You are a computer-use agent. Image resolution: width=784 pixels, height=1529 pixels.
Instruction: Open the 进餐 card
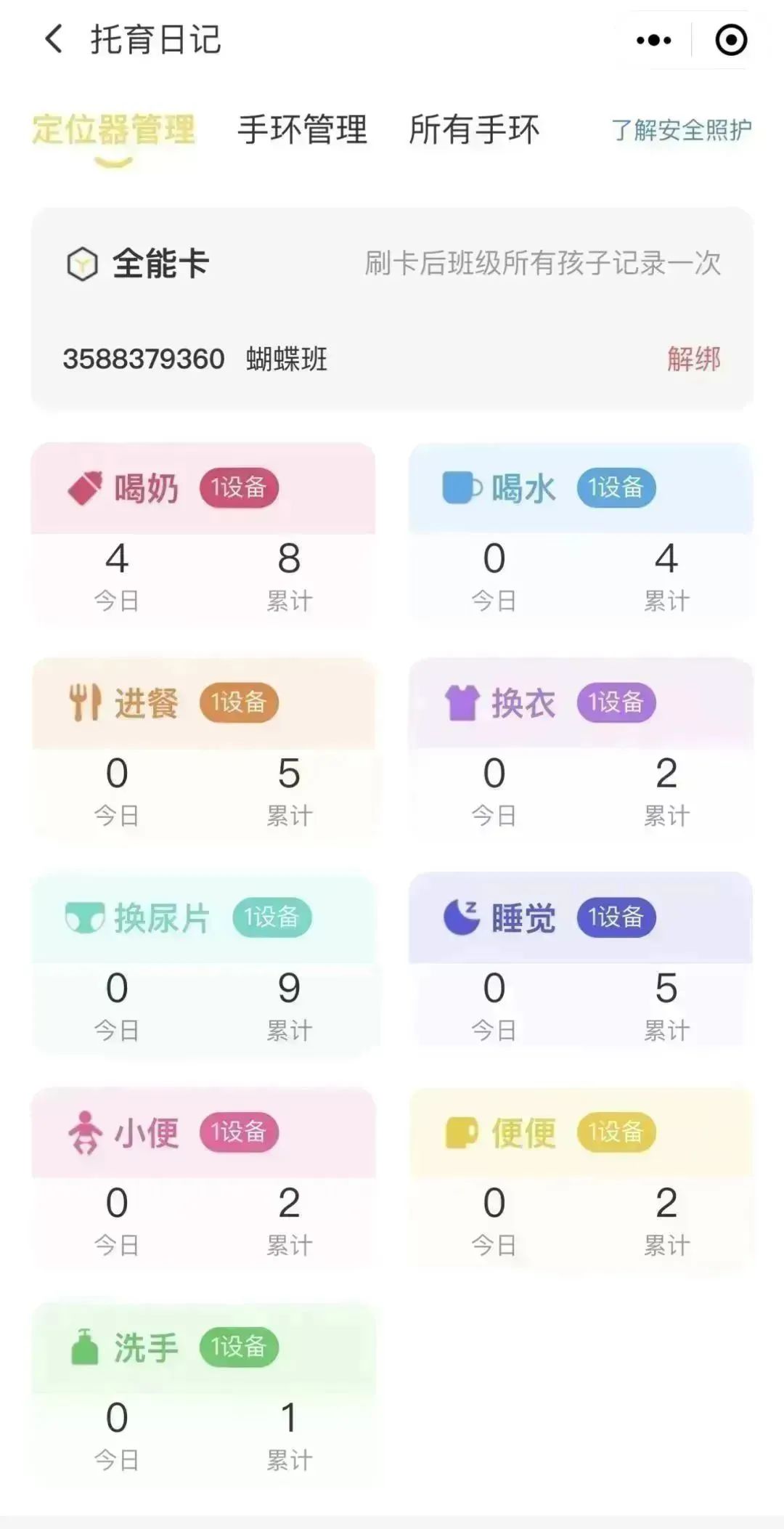[x=203, y=747]
